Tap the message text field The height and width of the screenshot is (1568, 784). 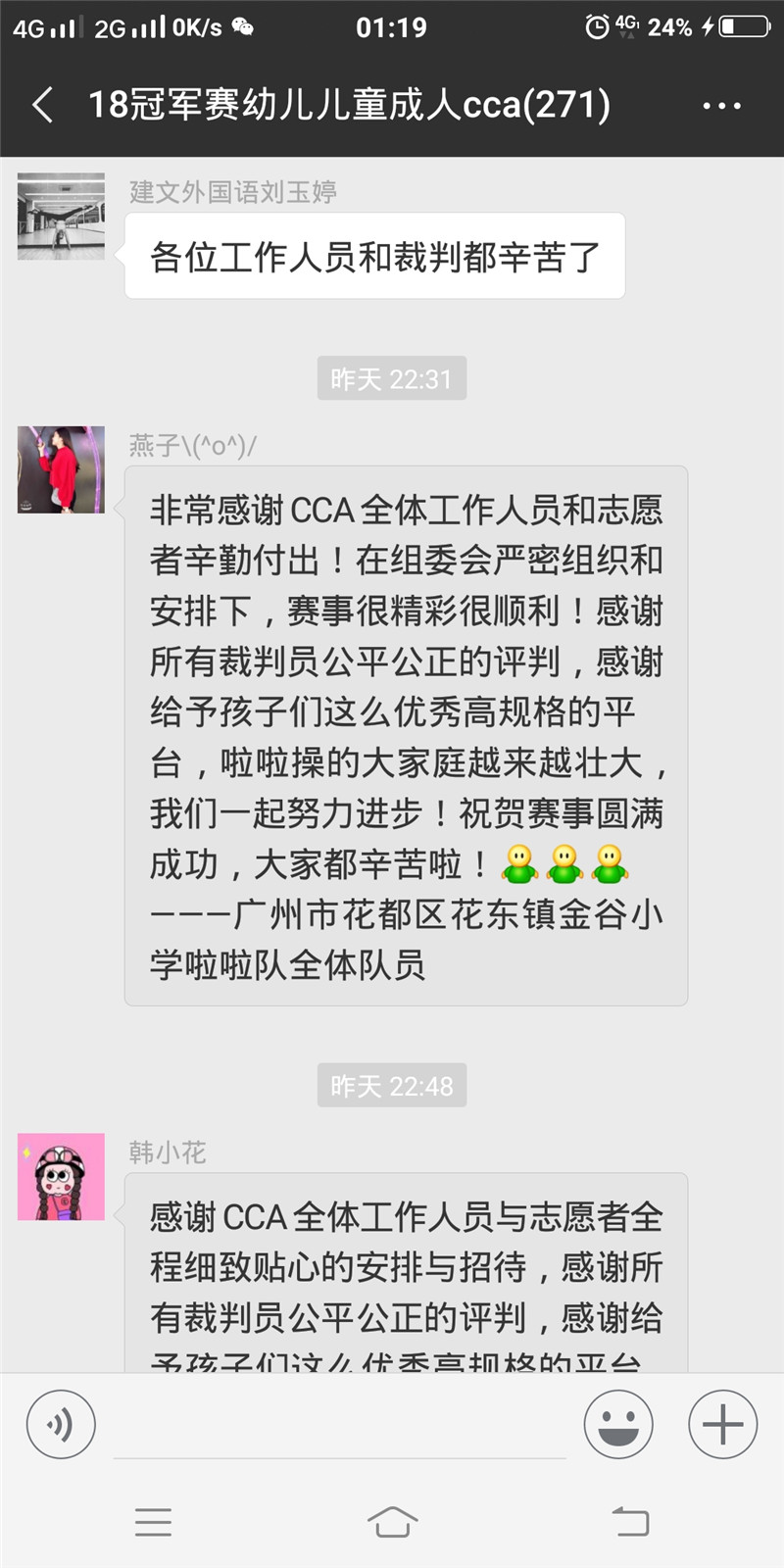[x=339, y=1426]
